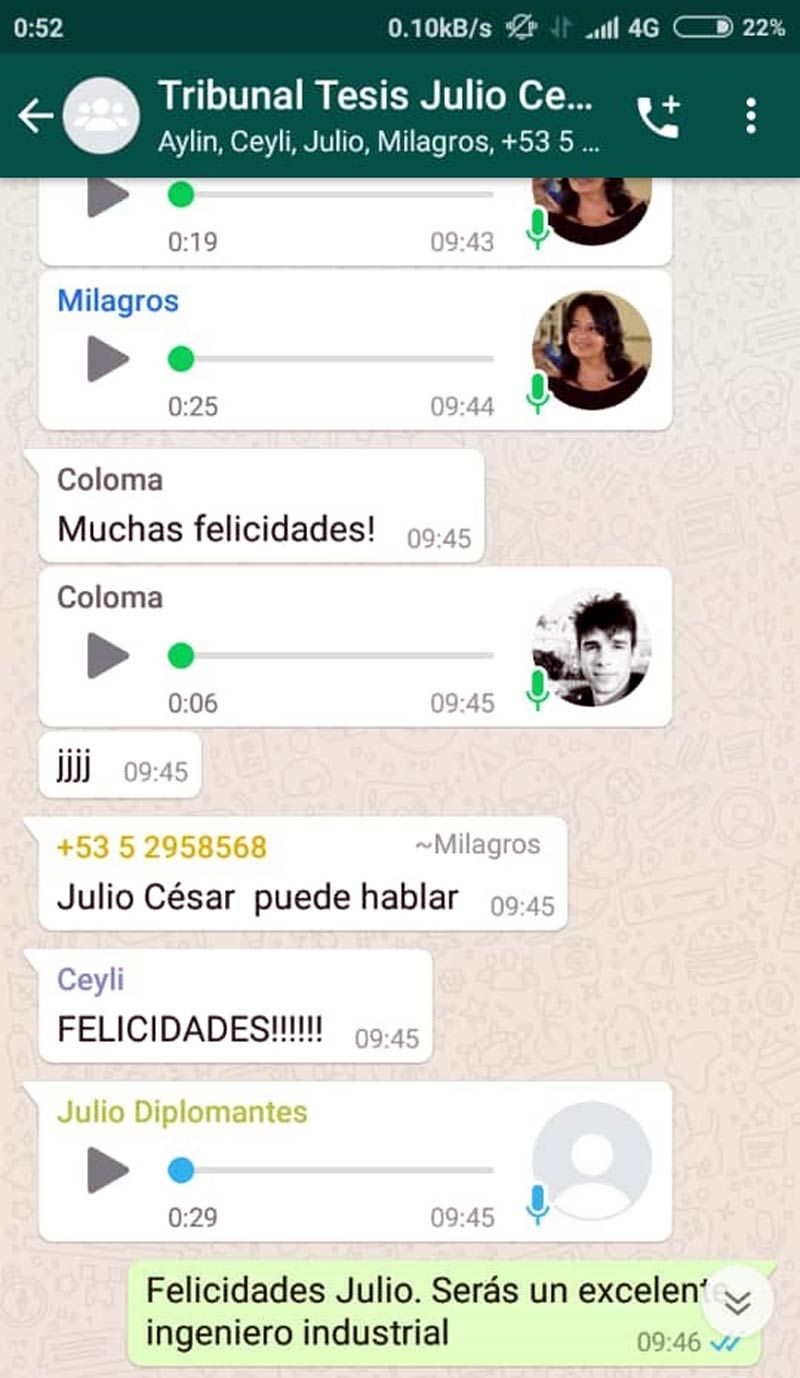Open the overflow menu
This screenshot has width=800, height=1378.
[x=751, y=116]
